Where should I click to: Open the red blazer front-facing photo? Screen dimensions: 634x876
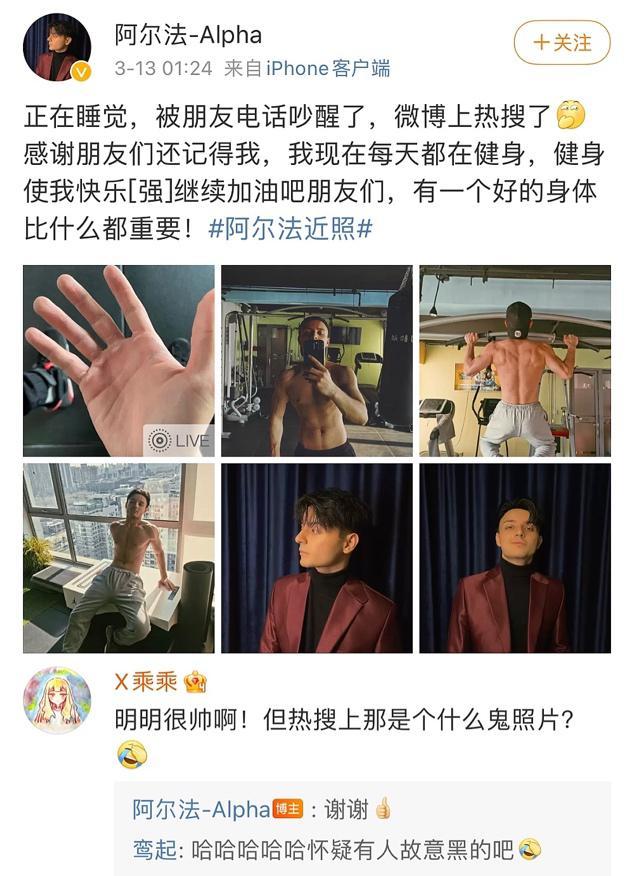pos(514,558)
